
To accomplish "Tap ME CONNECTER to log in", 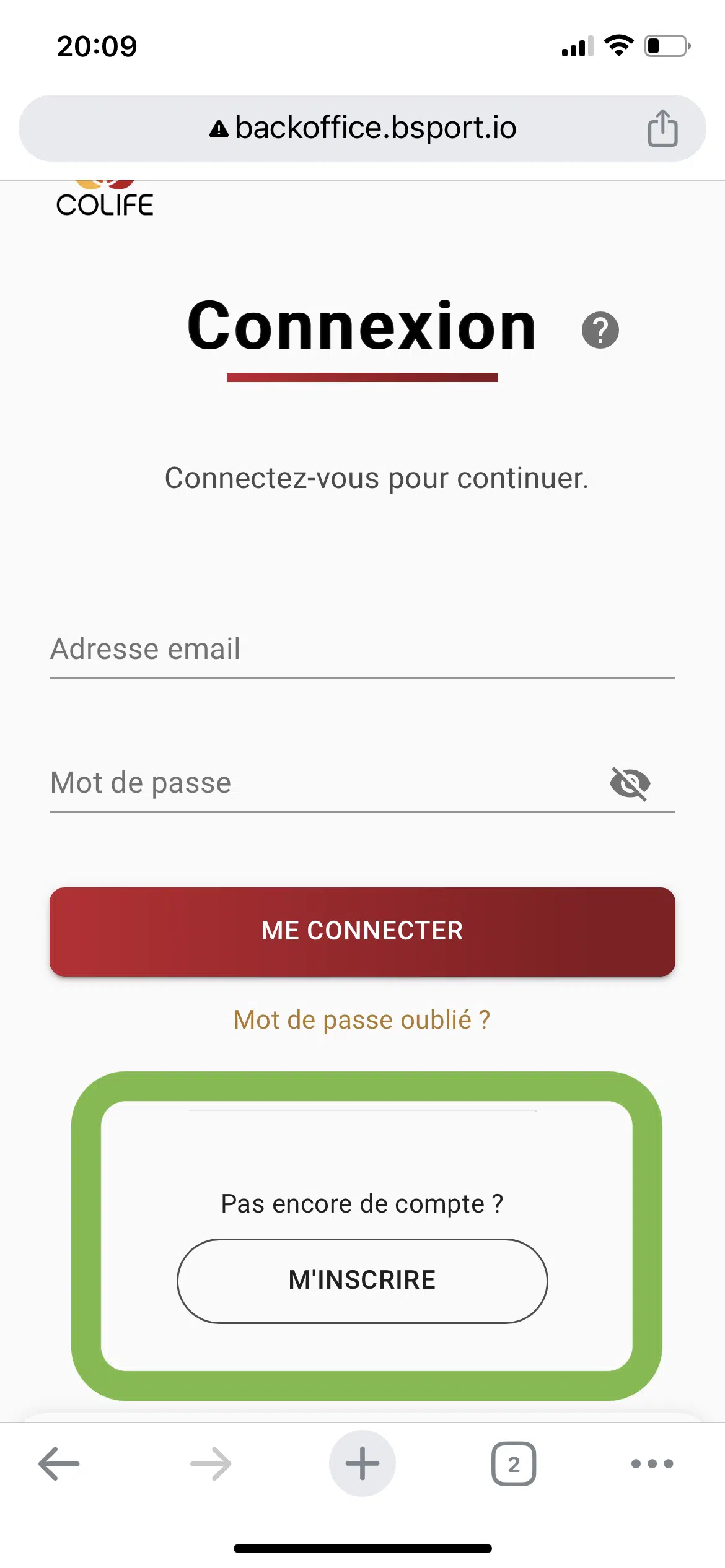I will coord(362,931).
